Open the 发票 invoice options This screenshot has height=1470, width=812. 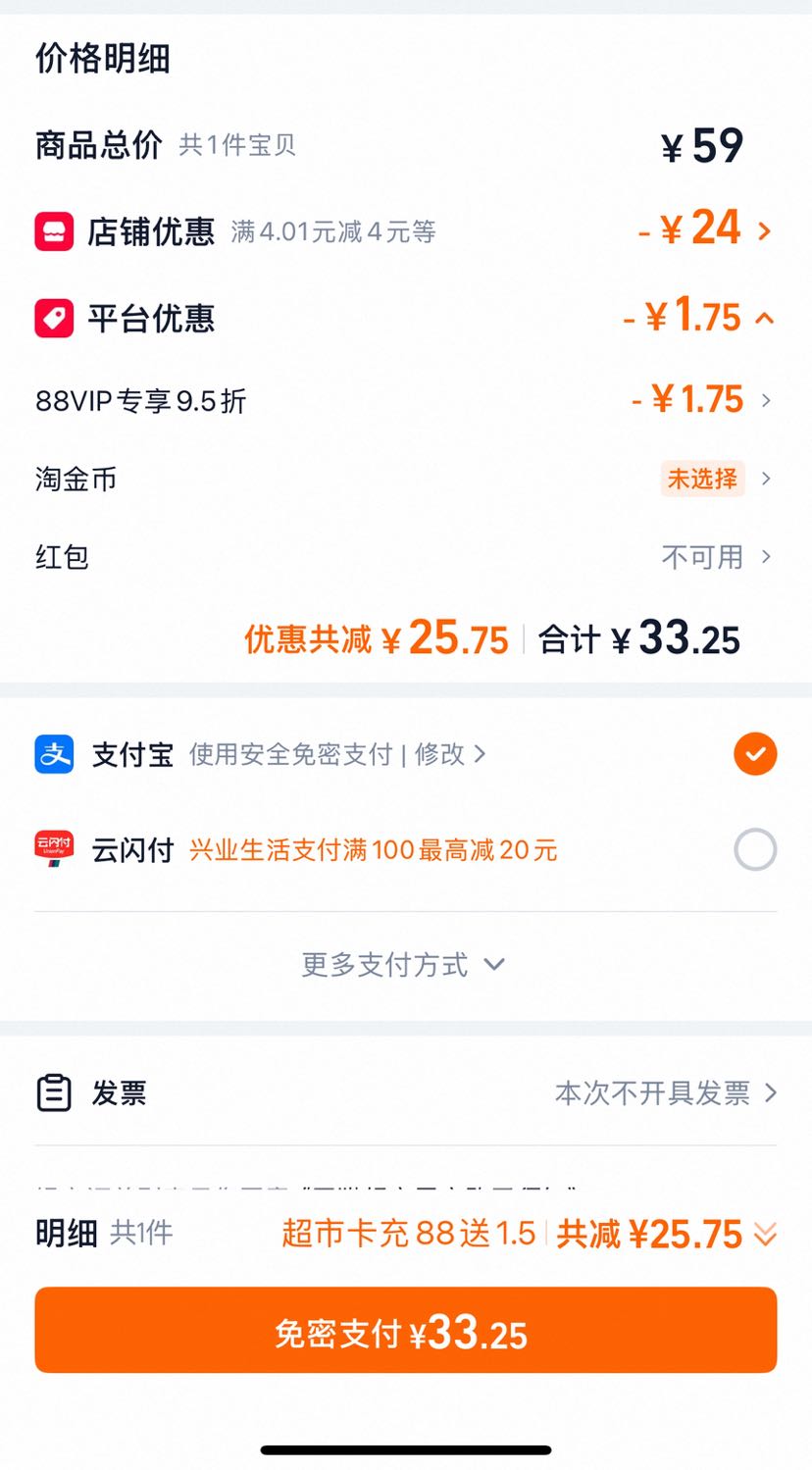click(405, 1092)
